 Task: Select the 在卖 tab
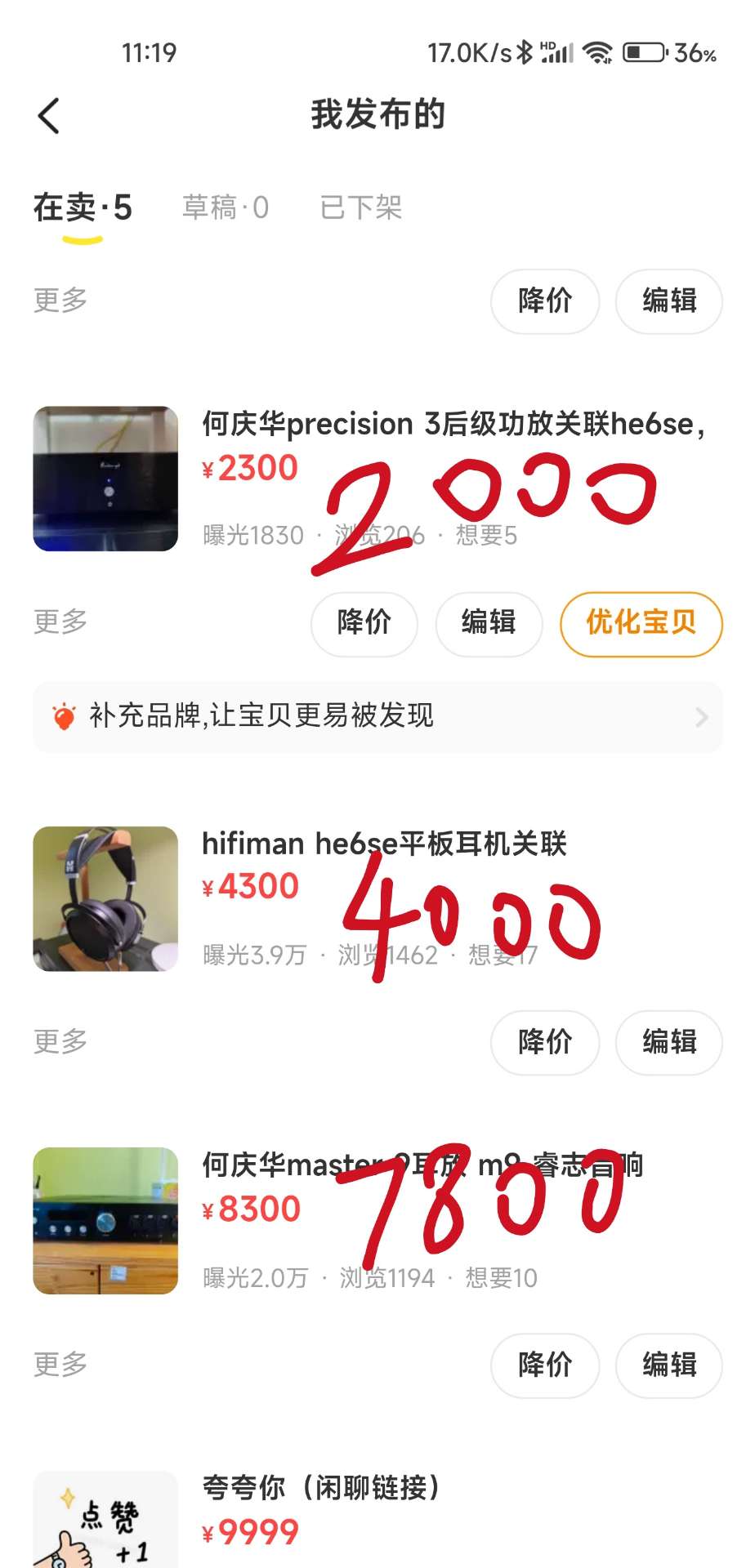pyautogui.click(x=82, y=207)
